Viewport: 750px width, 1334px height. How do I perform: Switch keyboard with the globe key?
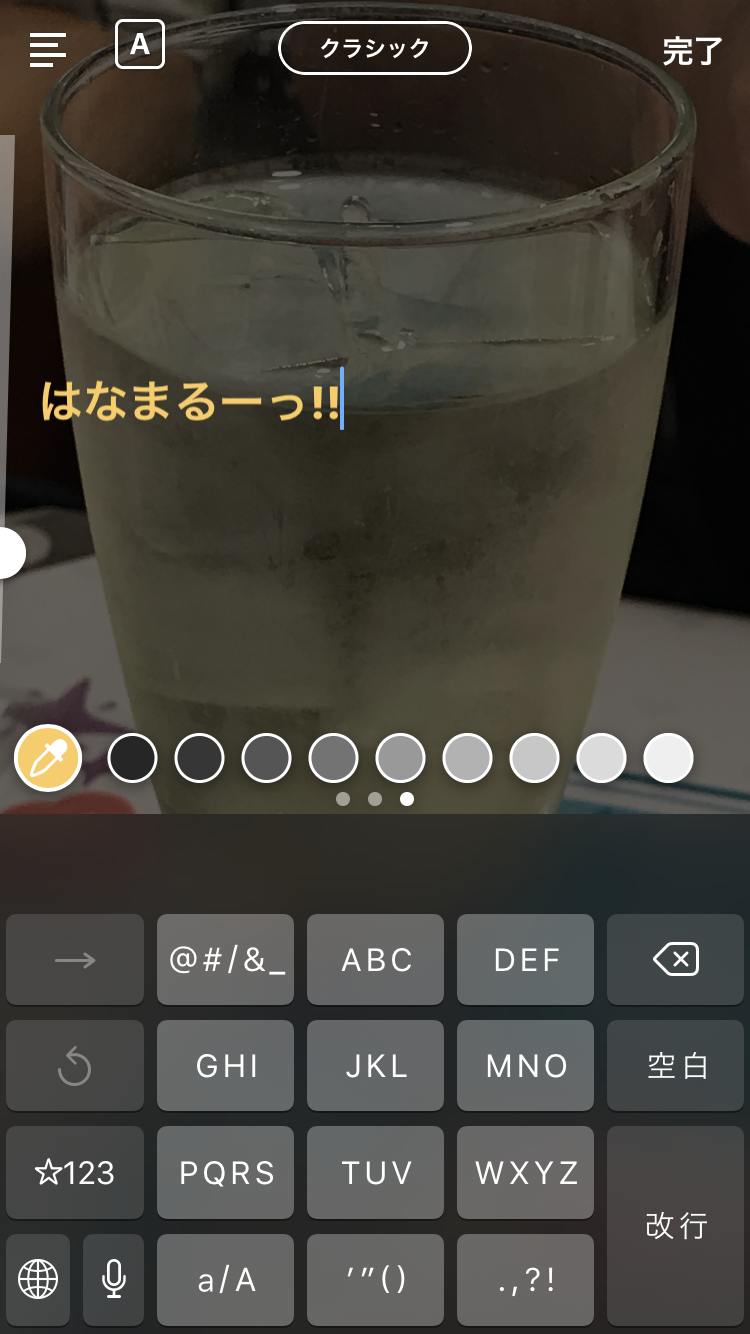pyautogui.click(x=38, y=1279)
